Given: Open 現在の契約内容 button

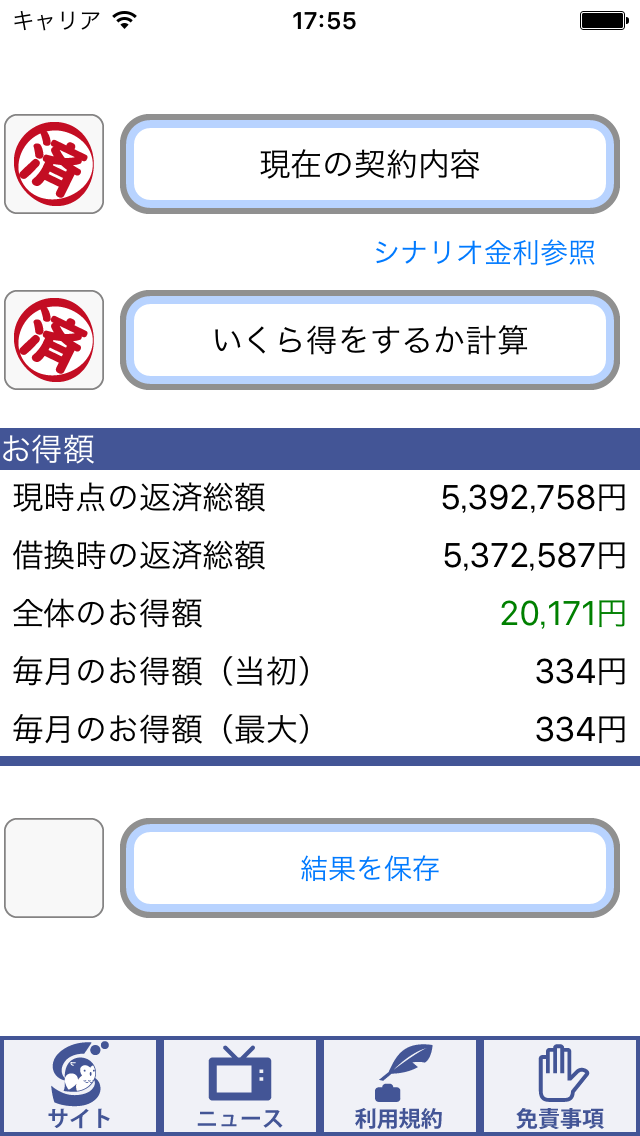Looking at the screenshot, I should coord(370,164).
